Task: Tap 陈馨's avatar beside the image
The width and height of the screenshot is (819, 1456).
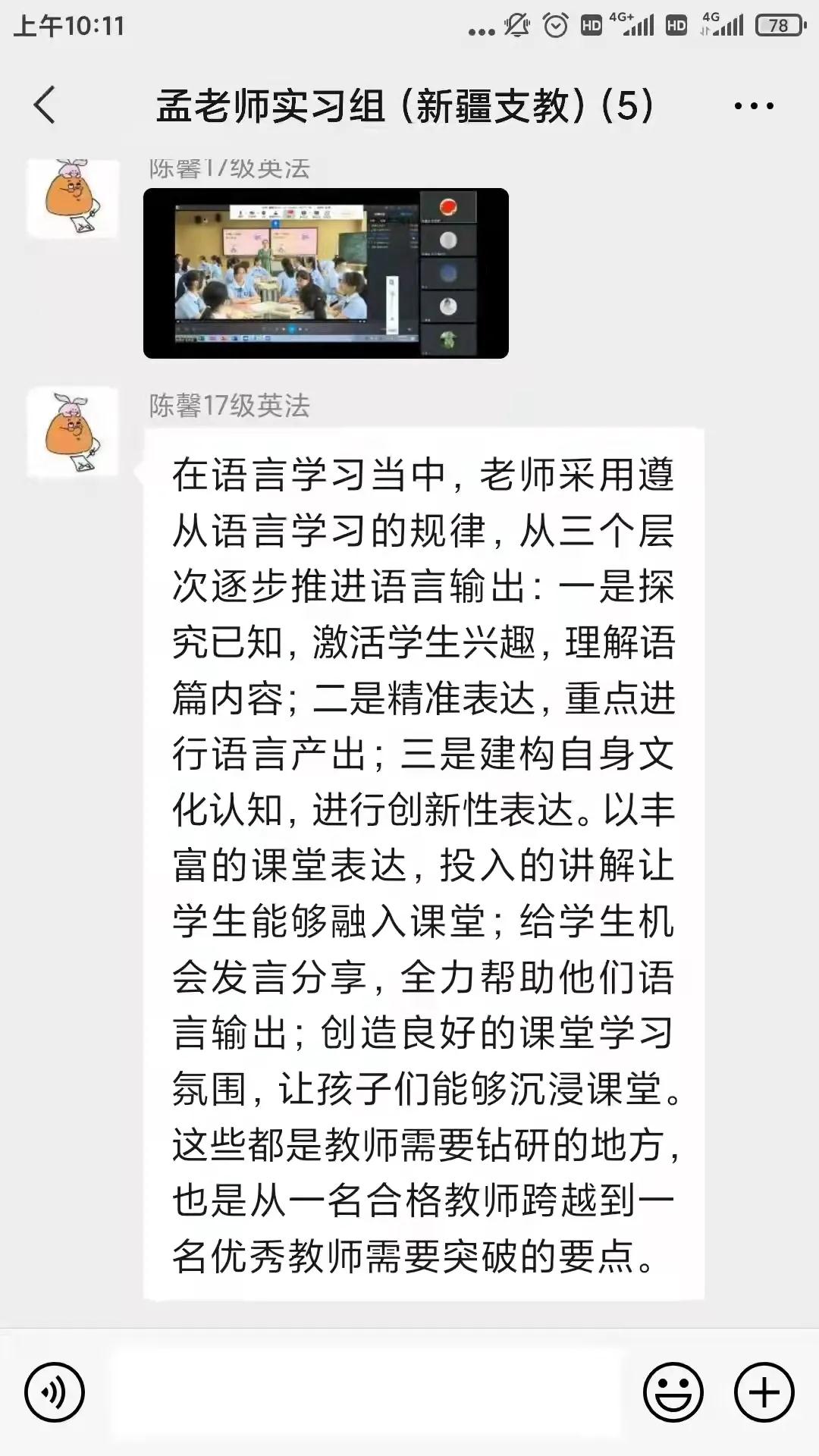Action: pos(73,198)
